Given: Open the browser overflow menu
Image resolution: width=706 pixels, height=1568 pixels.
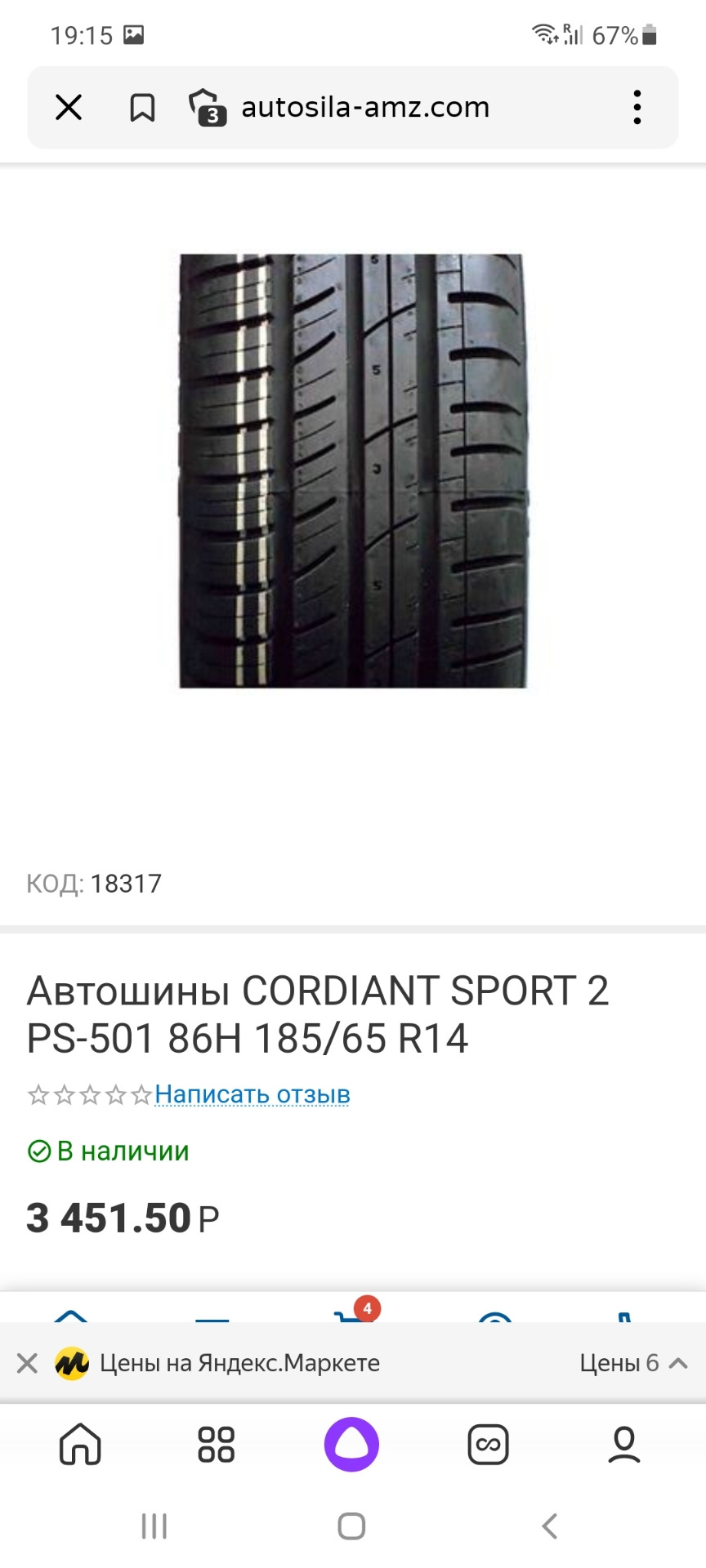Looking at the screenshot, I should click(637, 107).
